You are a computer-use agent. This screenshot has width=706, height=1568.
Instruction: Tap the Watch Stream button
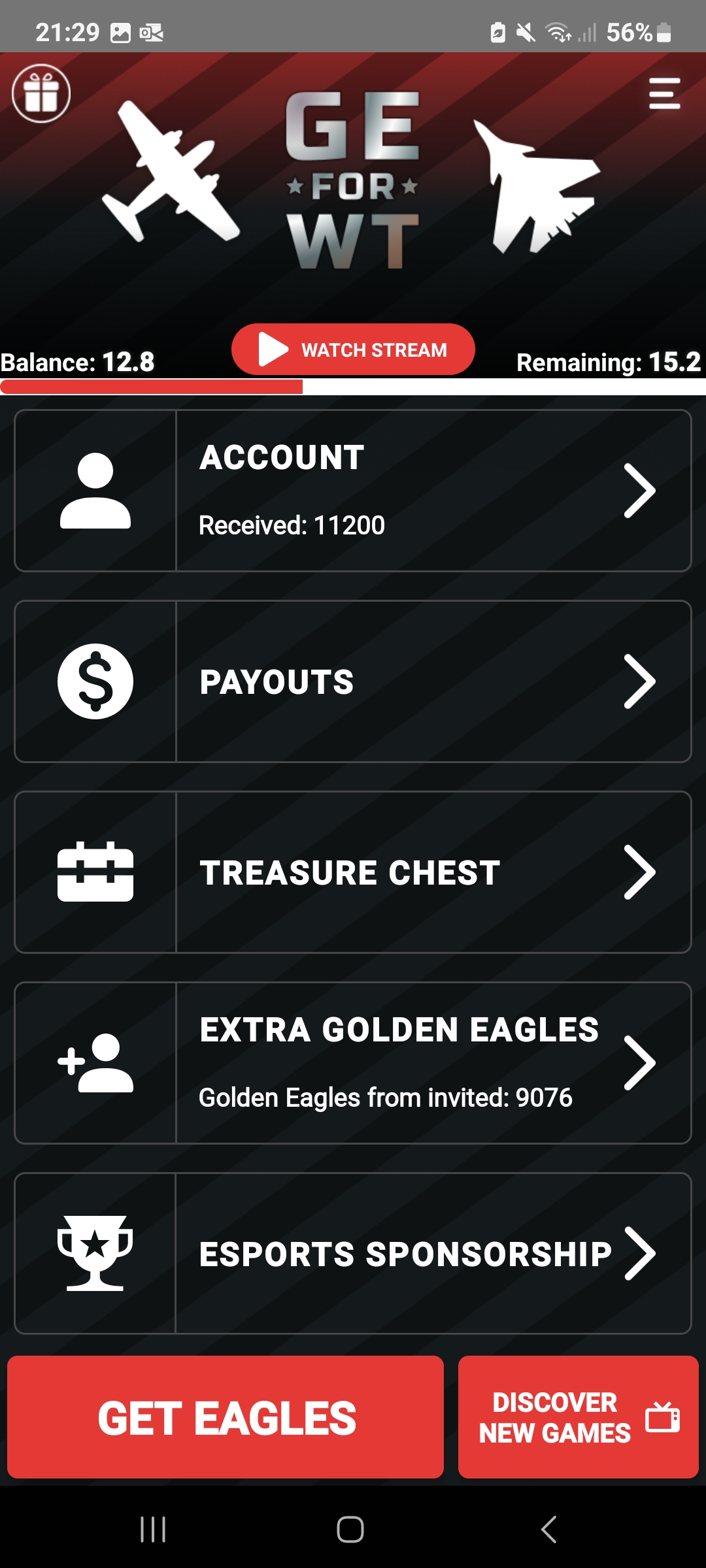click(353, 350)
